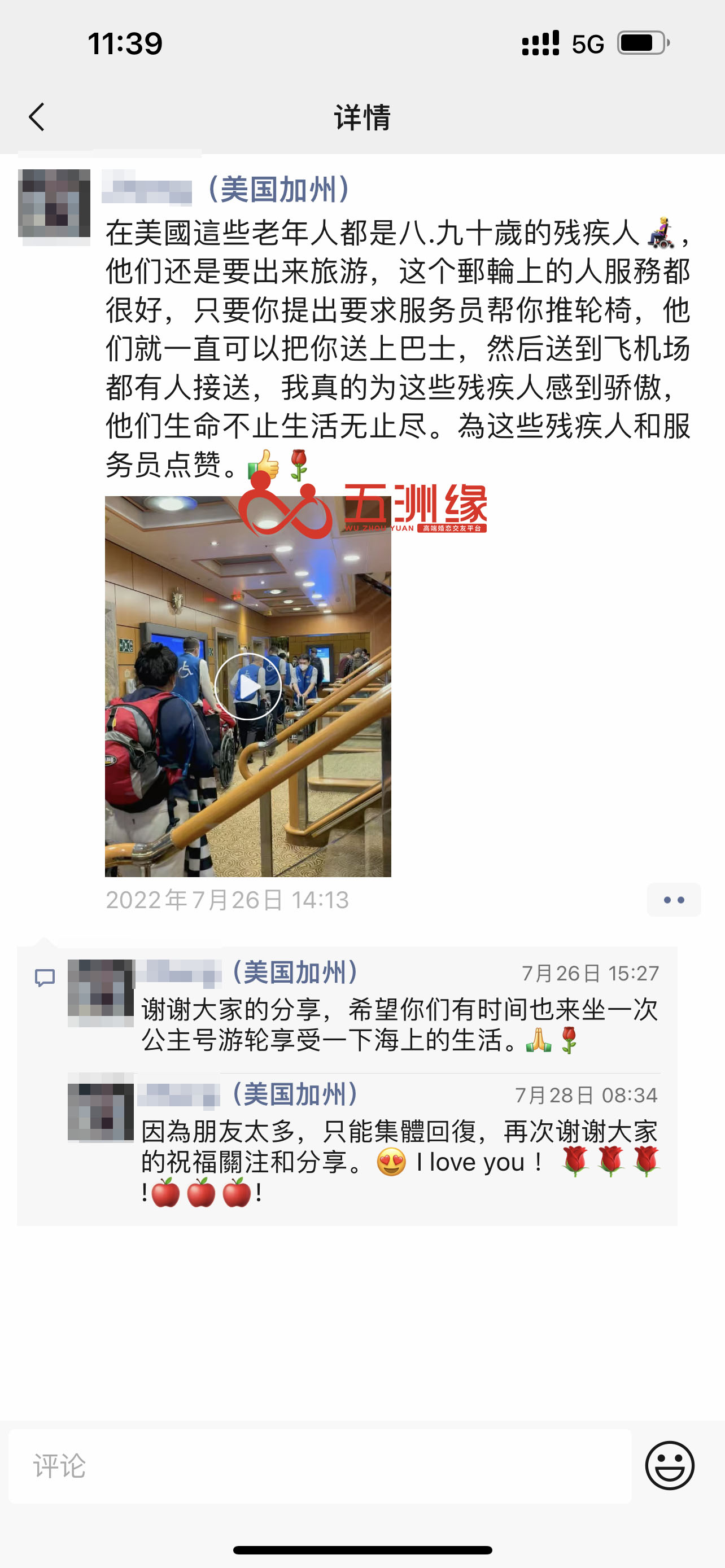
Task: Play the cruise ship video
Action: (x=248, y=686)
